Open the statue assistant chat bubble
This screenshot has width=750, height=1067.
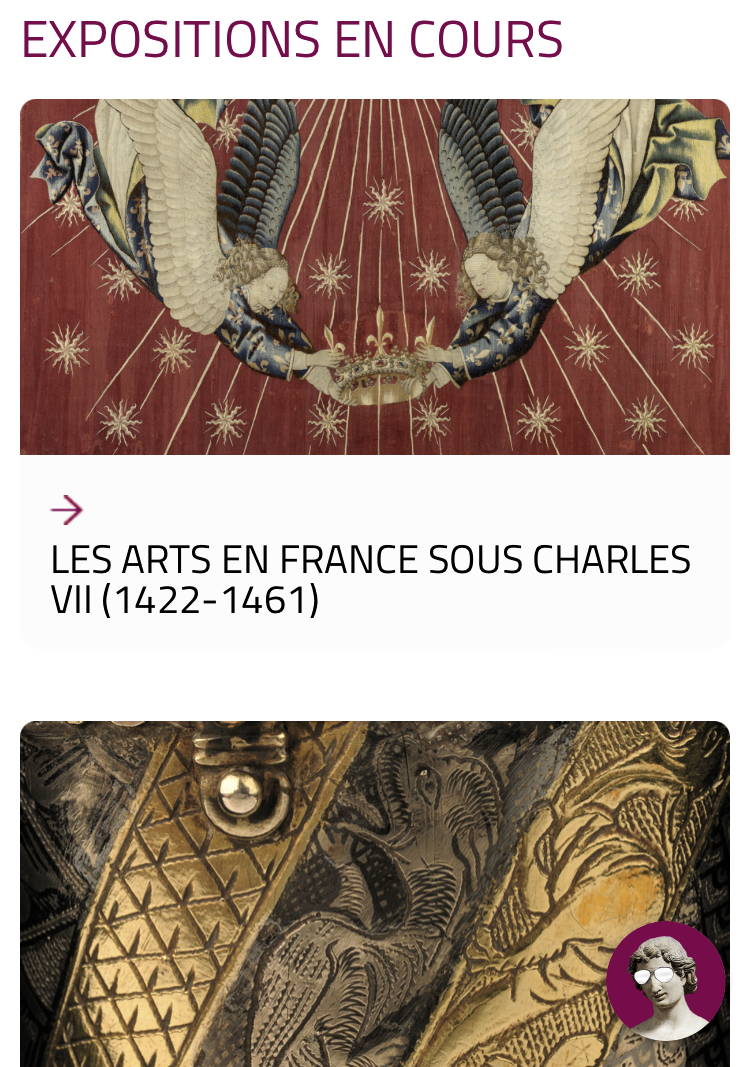(665, 981)
